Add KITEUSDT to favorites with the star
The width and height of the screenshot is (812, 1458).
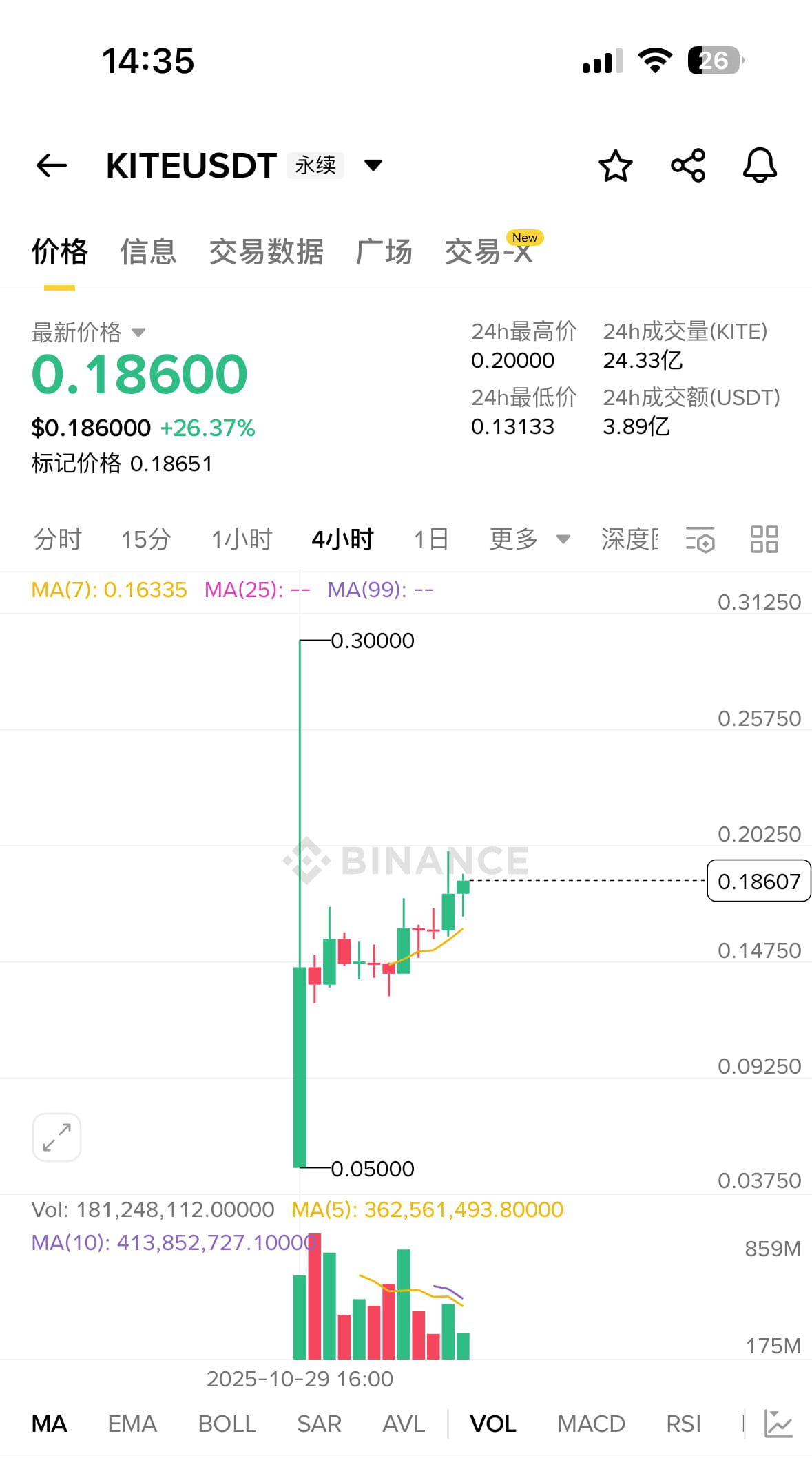(x=615, y=165)
